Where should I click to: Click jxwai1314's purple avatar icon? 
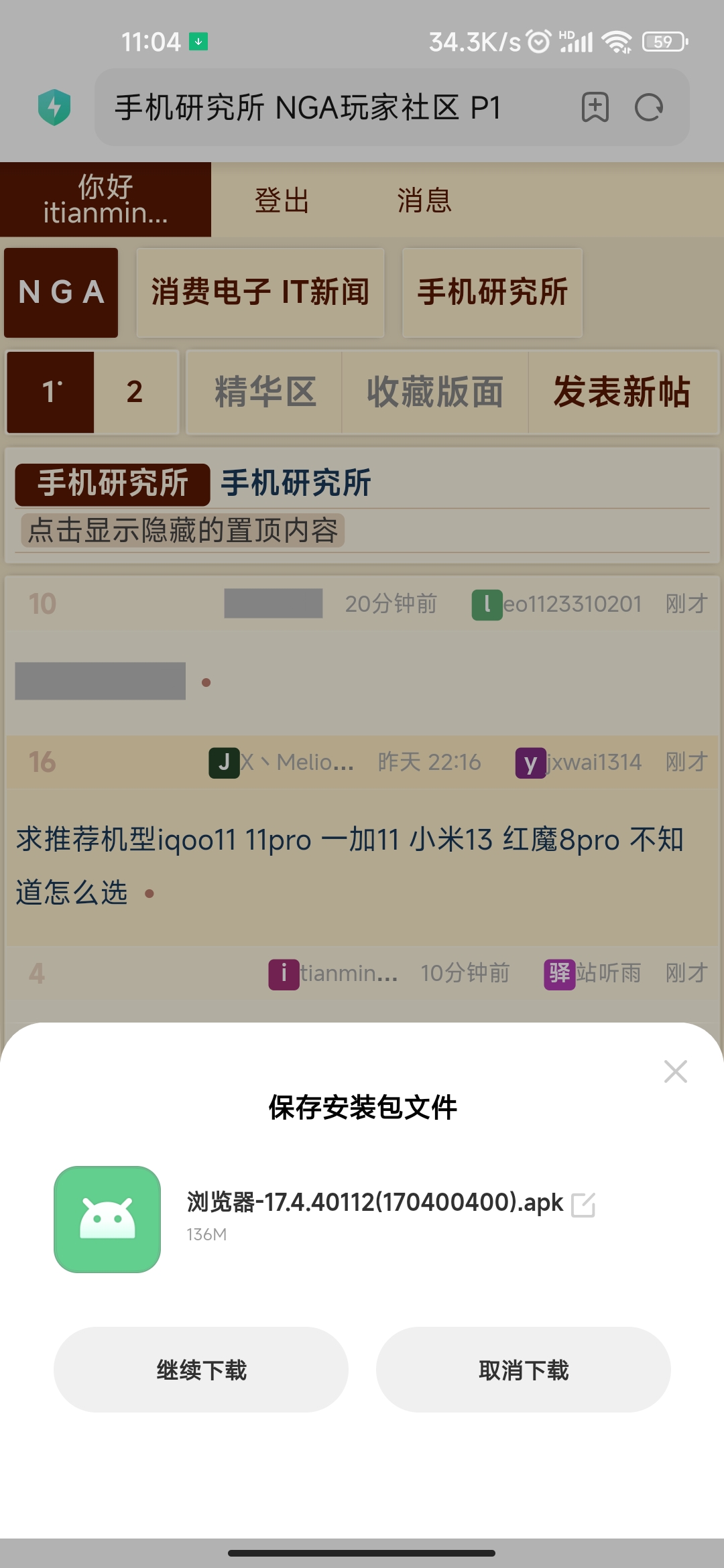pyautogui.click(x=530, y=761)
